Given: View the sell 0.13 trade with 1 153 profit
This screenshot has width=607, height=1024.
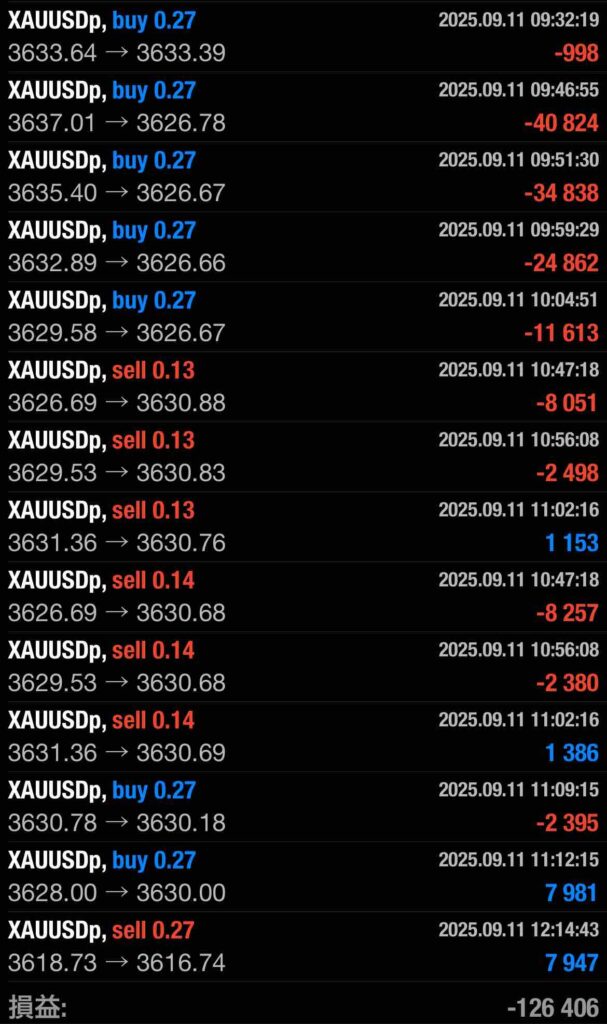Looking at the screenshot, I should click(303, 527).
